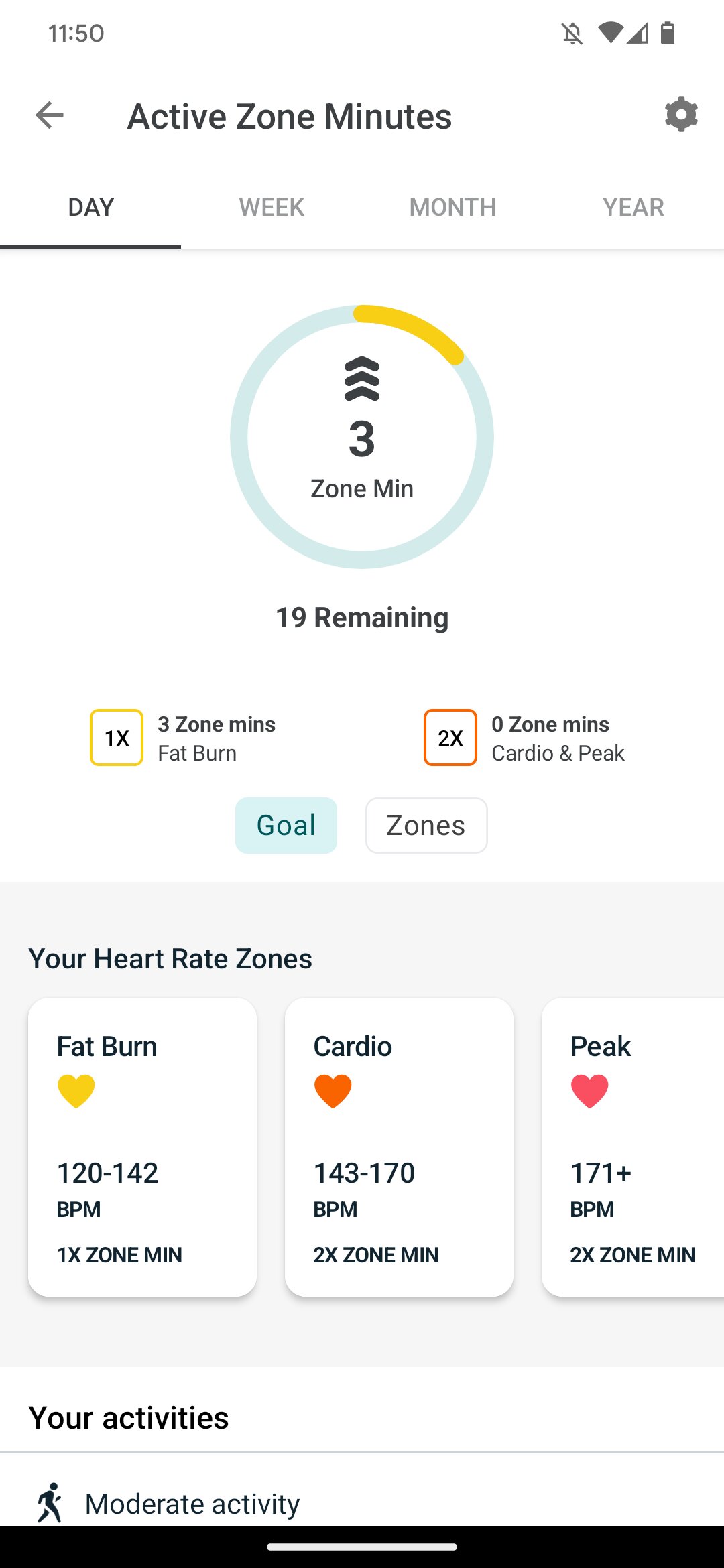
Task: Open the Peak zone card
Action: tap(633, 1147)
